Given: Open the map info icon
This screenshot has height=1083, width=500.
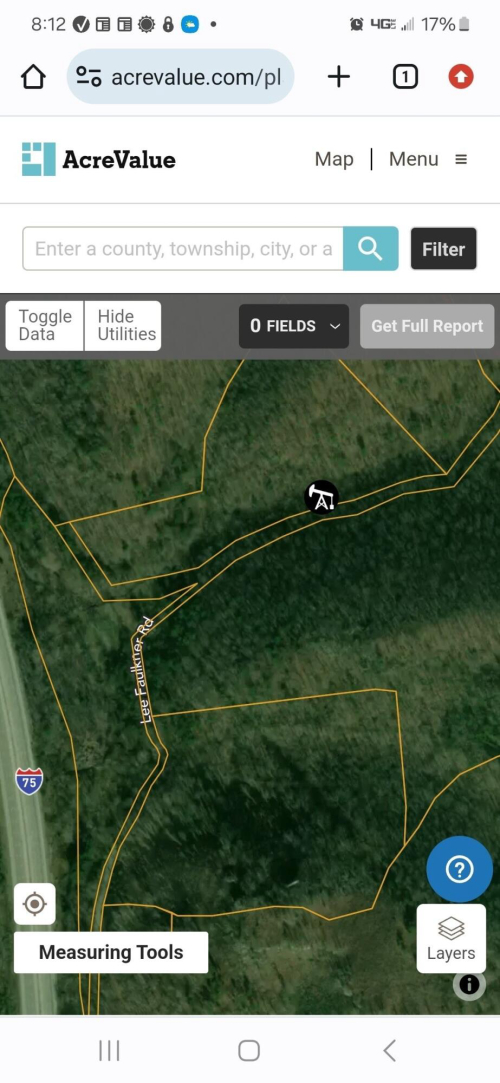Looking at the screenshot, I should [469, 984].
